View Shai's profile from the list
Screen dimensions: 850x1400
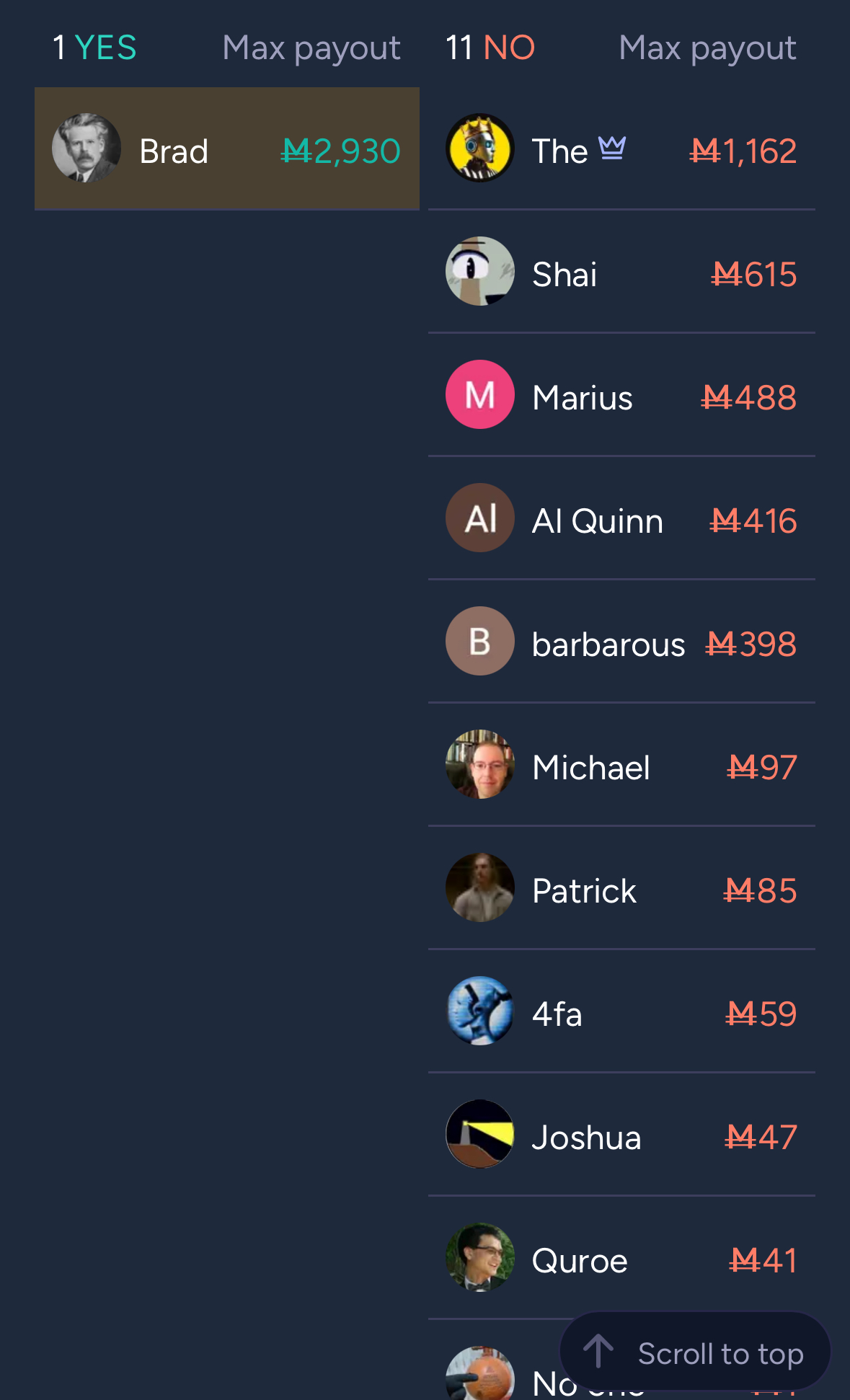click(621, 272)
